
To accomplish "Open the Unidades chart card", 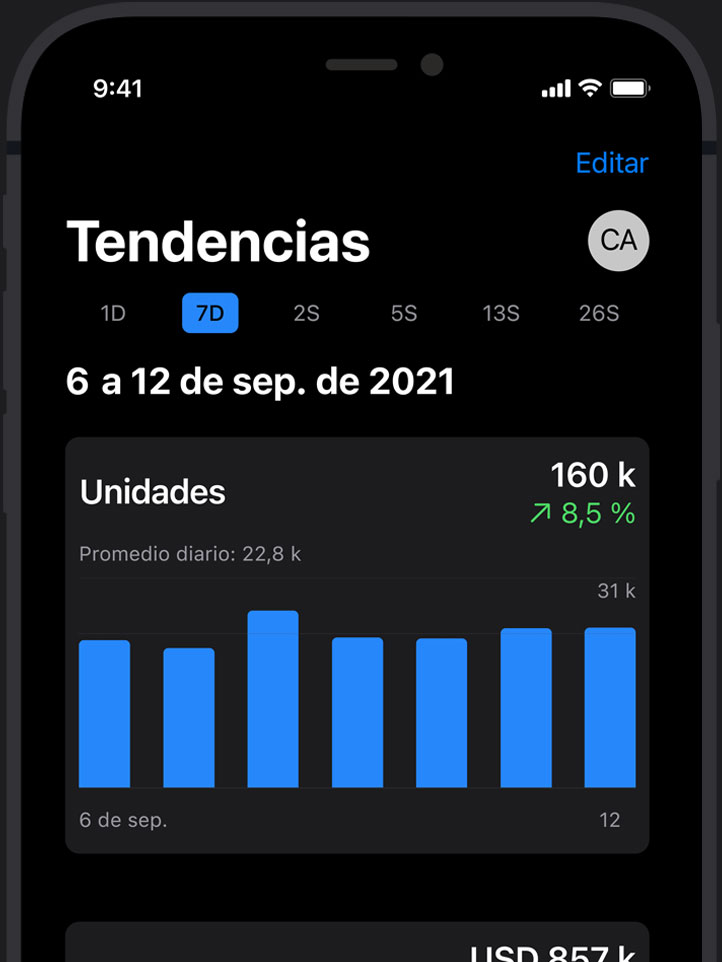I will click(x=357, y=644).
